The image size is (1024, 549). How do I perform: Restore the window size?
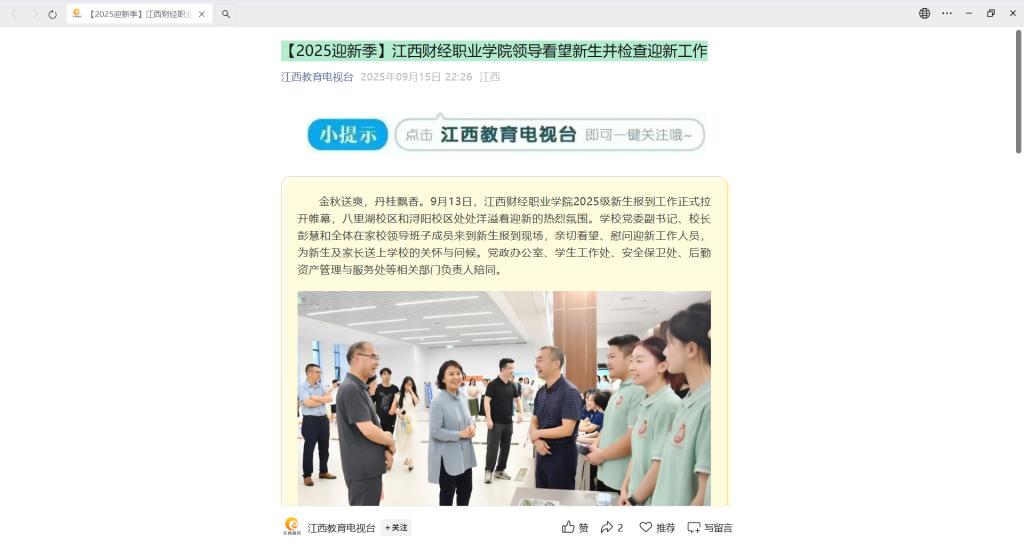click(x=991, y=13)
